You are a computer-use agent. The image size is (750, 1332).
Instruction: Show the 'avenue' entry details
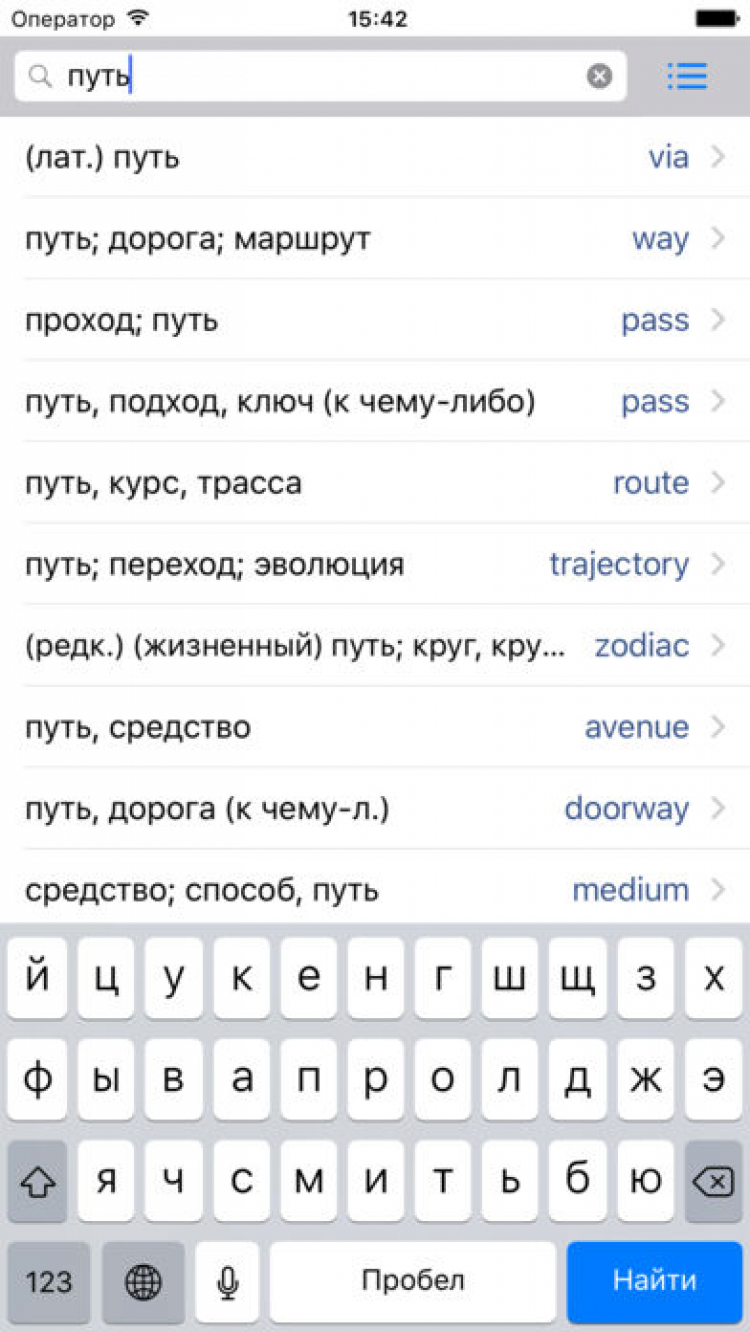[375, 727]
